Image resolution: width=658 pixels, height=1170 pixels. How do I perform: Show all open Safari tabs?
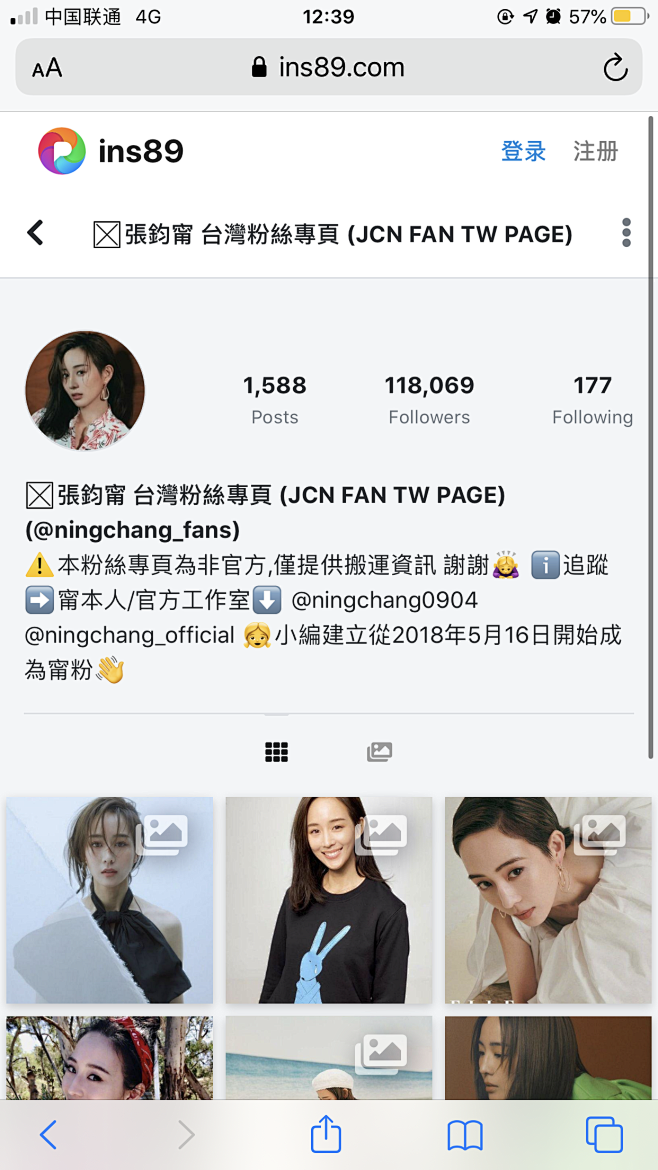point(604,1134)
